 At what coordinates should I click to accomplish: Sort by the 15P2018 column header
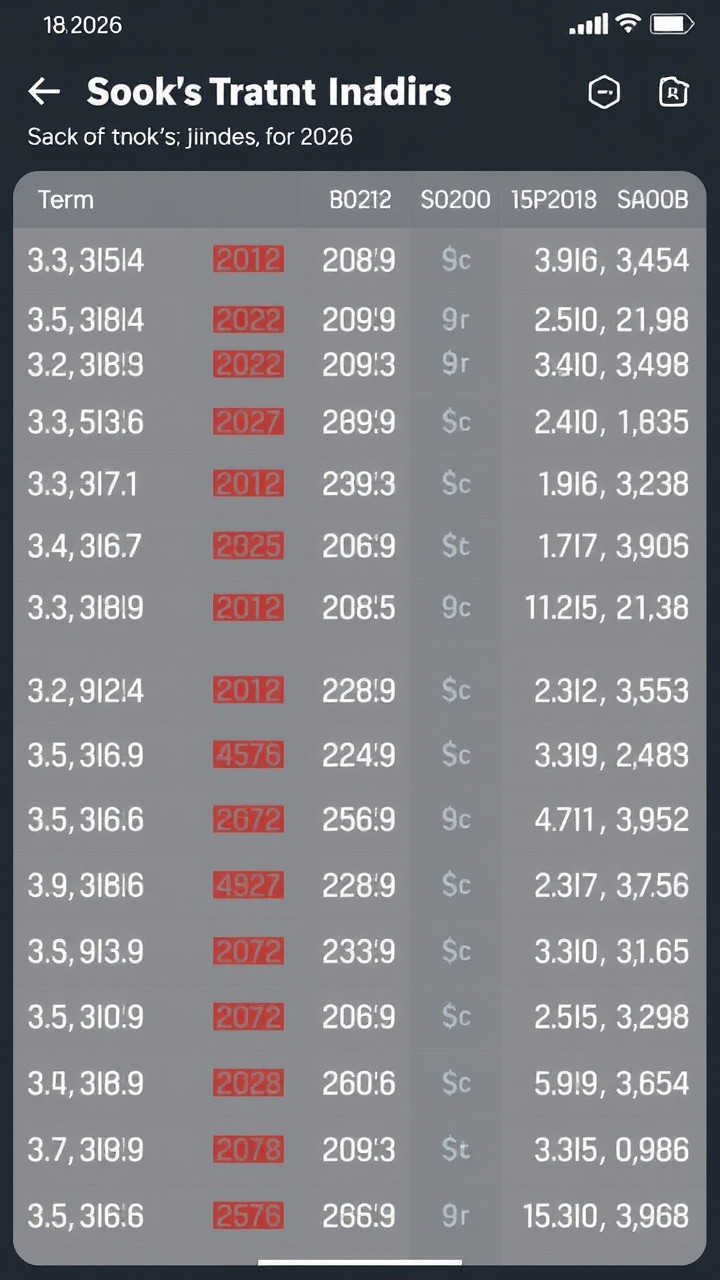coord(554,200)
